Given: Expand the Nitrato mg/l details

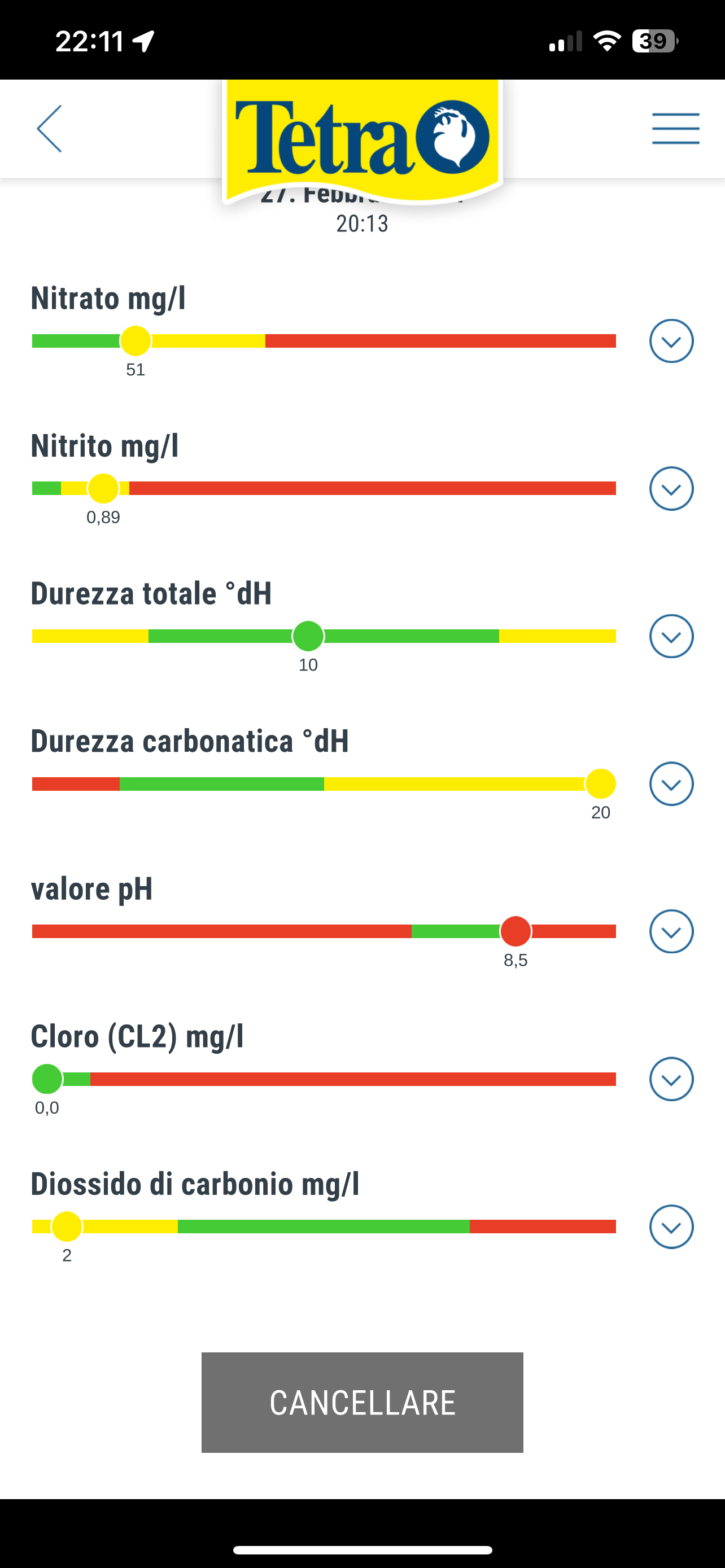Looking at the screenshot, I should tap(671, 341).
